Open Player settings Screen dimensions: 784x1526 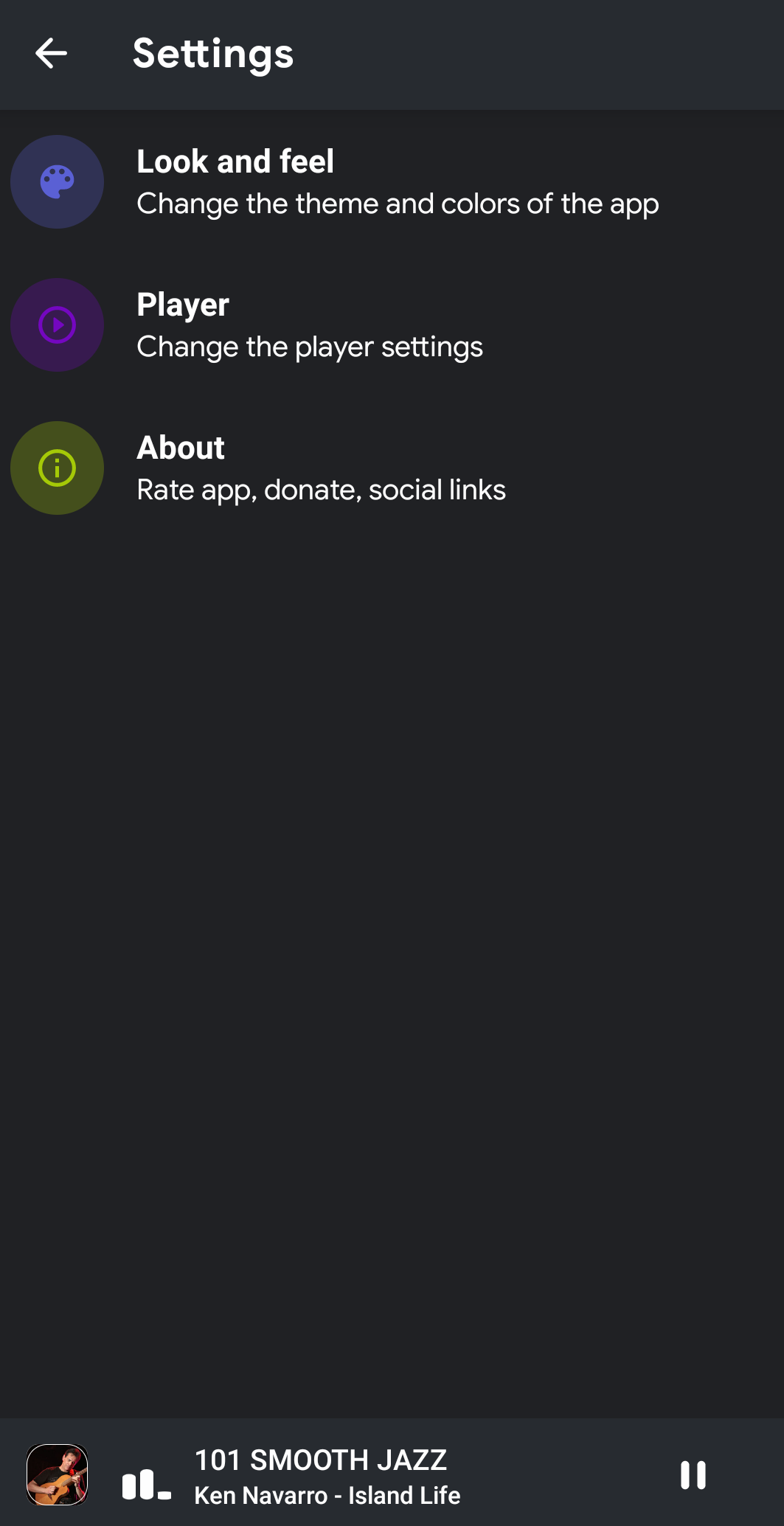[310, 325]
